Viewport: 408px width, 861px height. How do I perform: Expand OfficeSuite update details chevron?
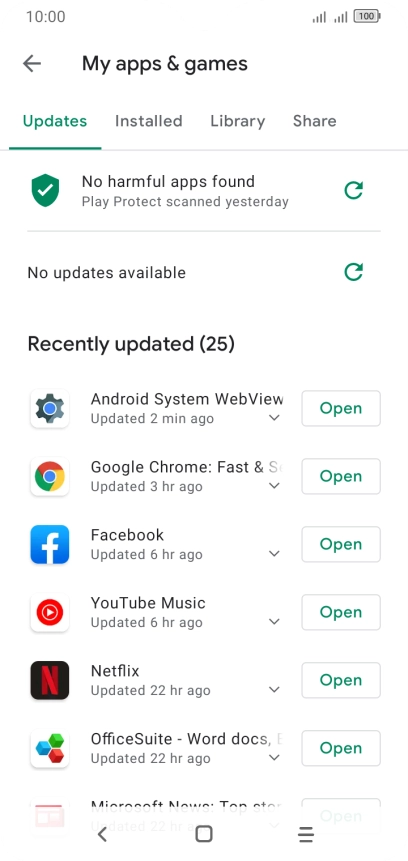coord(274,758)
